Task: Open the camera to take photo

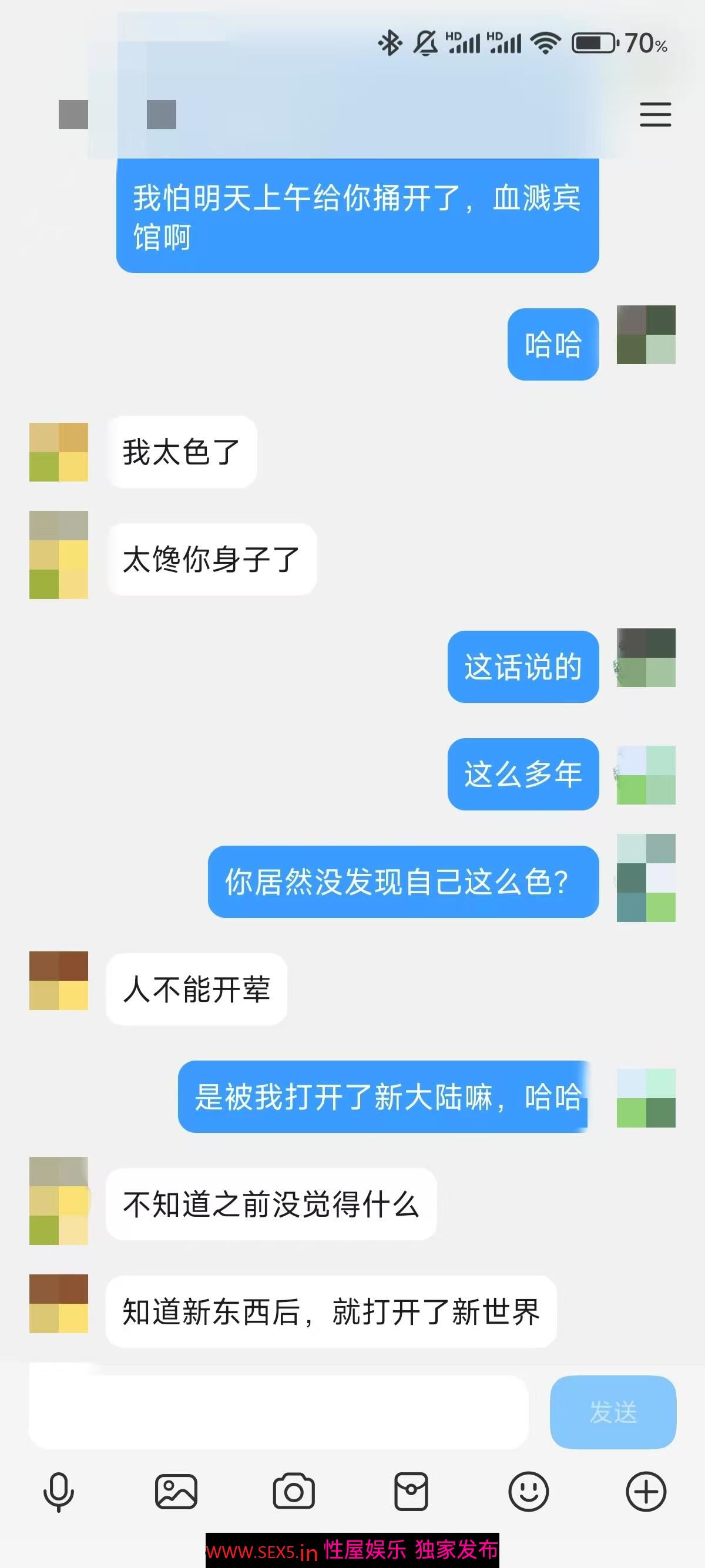Action: pos(293,1492)
